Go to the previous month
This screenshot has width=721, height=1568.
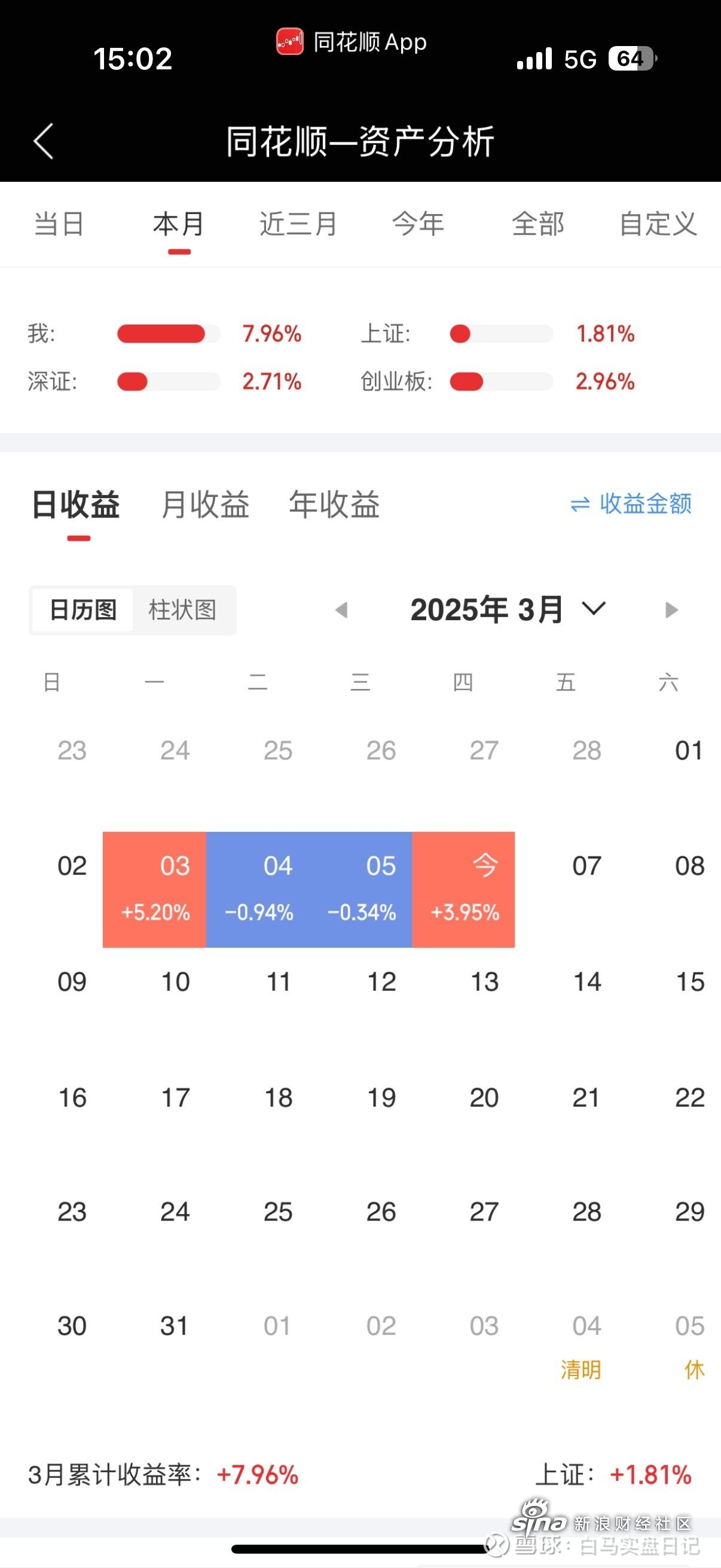[x=342, y=610]
